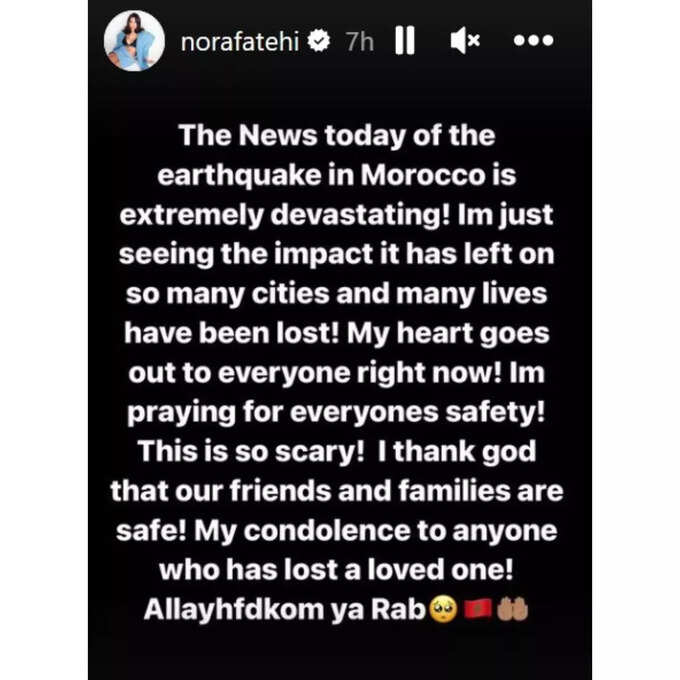The height and width of the screenshot is (680, 680).
Task: Unmute the story sound
Action: point(464,41)
